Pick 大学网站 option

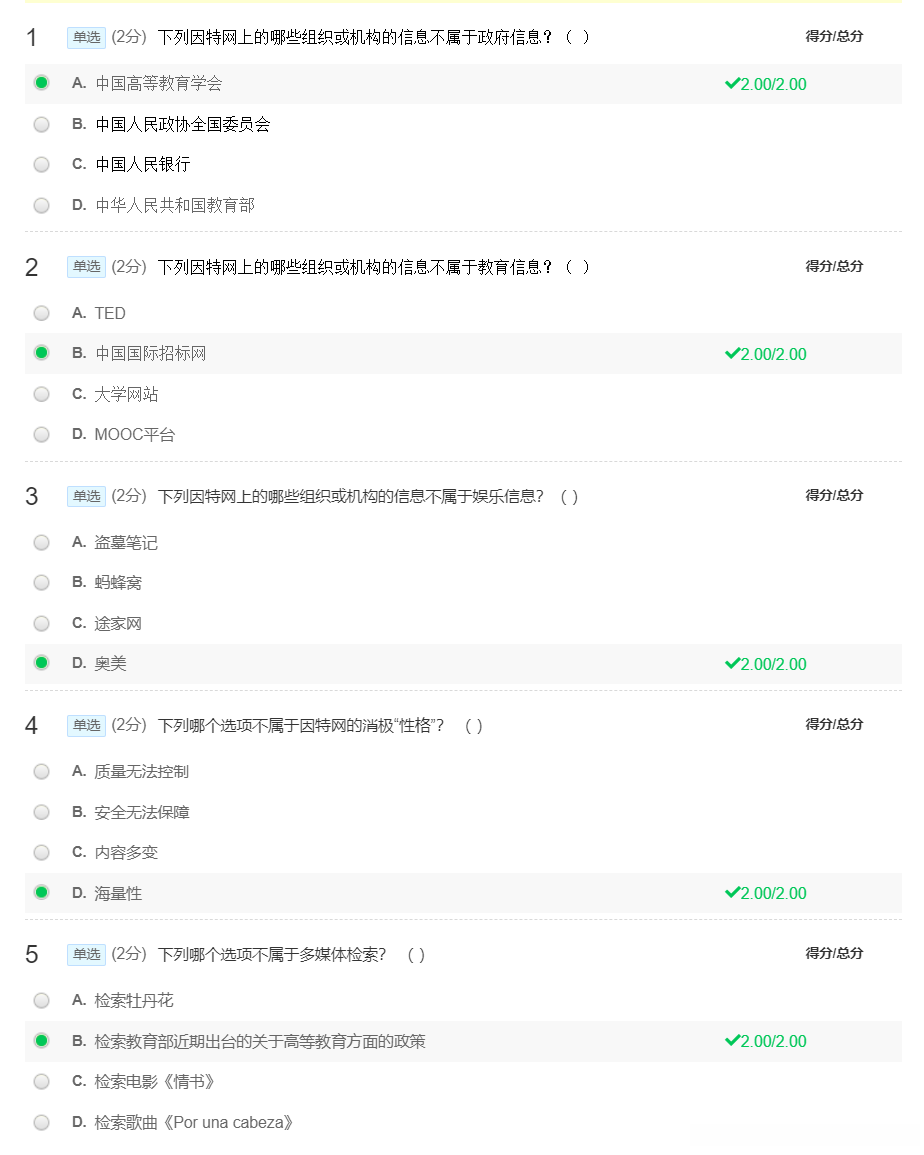41,394
